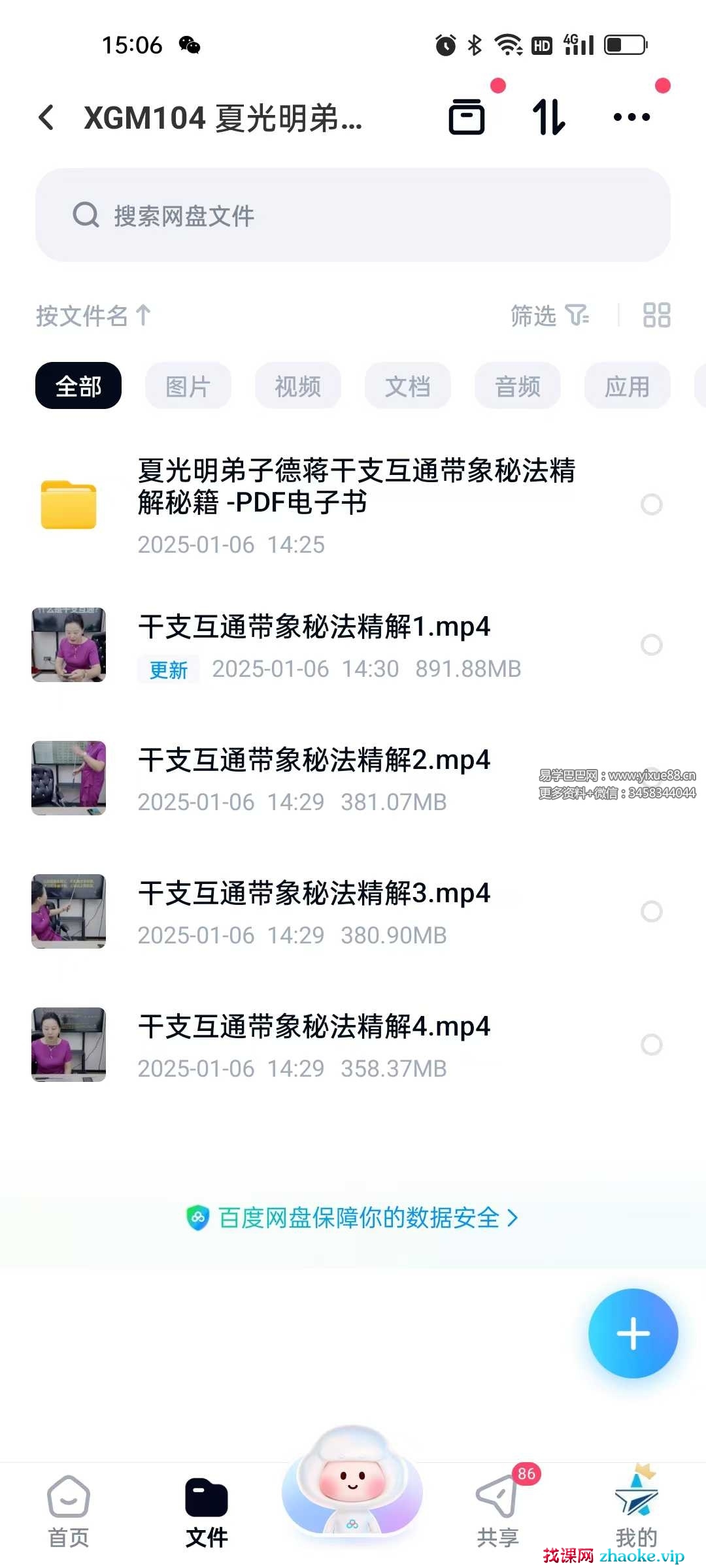This screenshot has width=706, height=1568.
Task: Show only 文档 files
Action: pyautogui.click(x=408, y=386)
